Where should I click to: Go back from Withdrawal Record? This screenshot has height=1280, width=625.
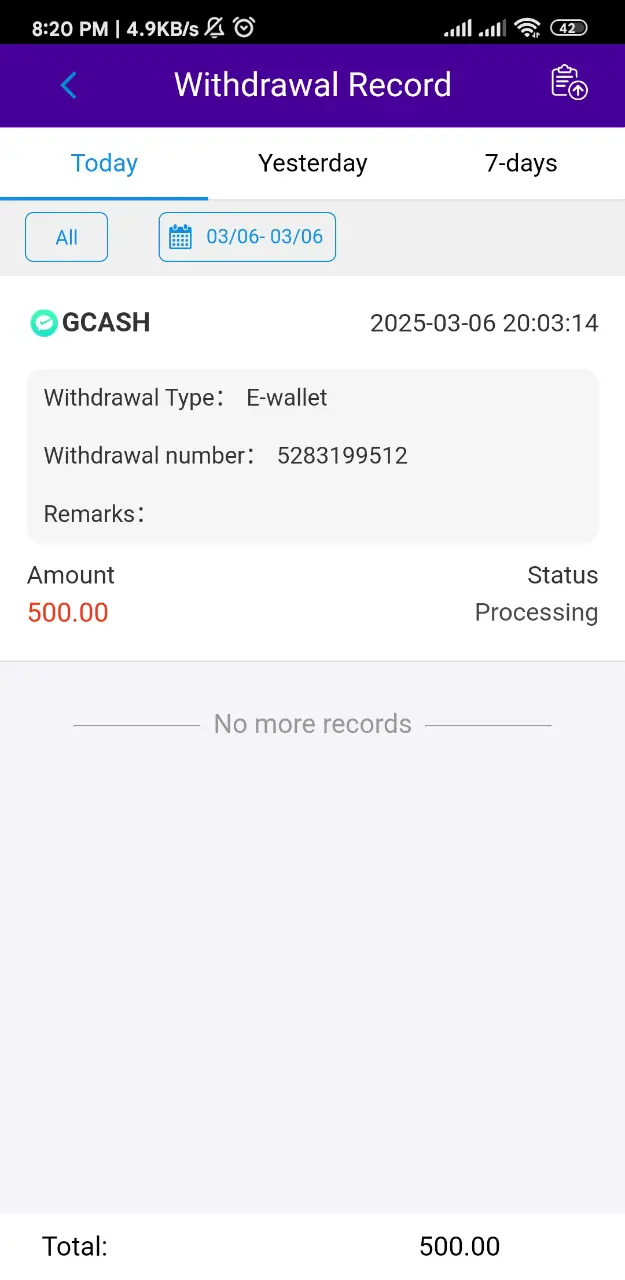pos(68,85)
